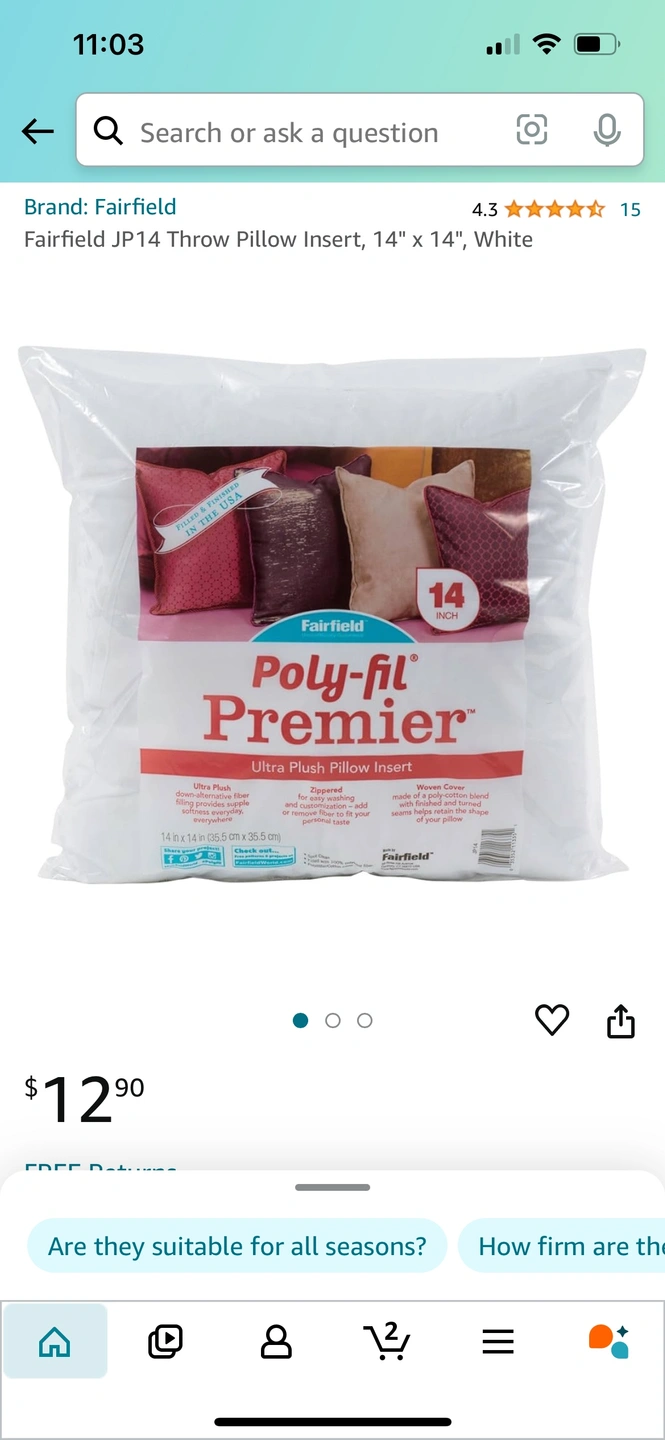Select the second image page dot
Image resolution: width=665 pixels, height=1440 pixels.
point(333,1020)
